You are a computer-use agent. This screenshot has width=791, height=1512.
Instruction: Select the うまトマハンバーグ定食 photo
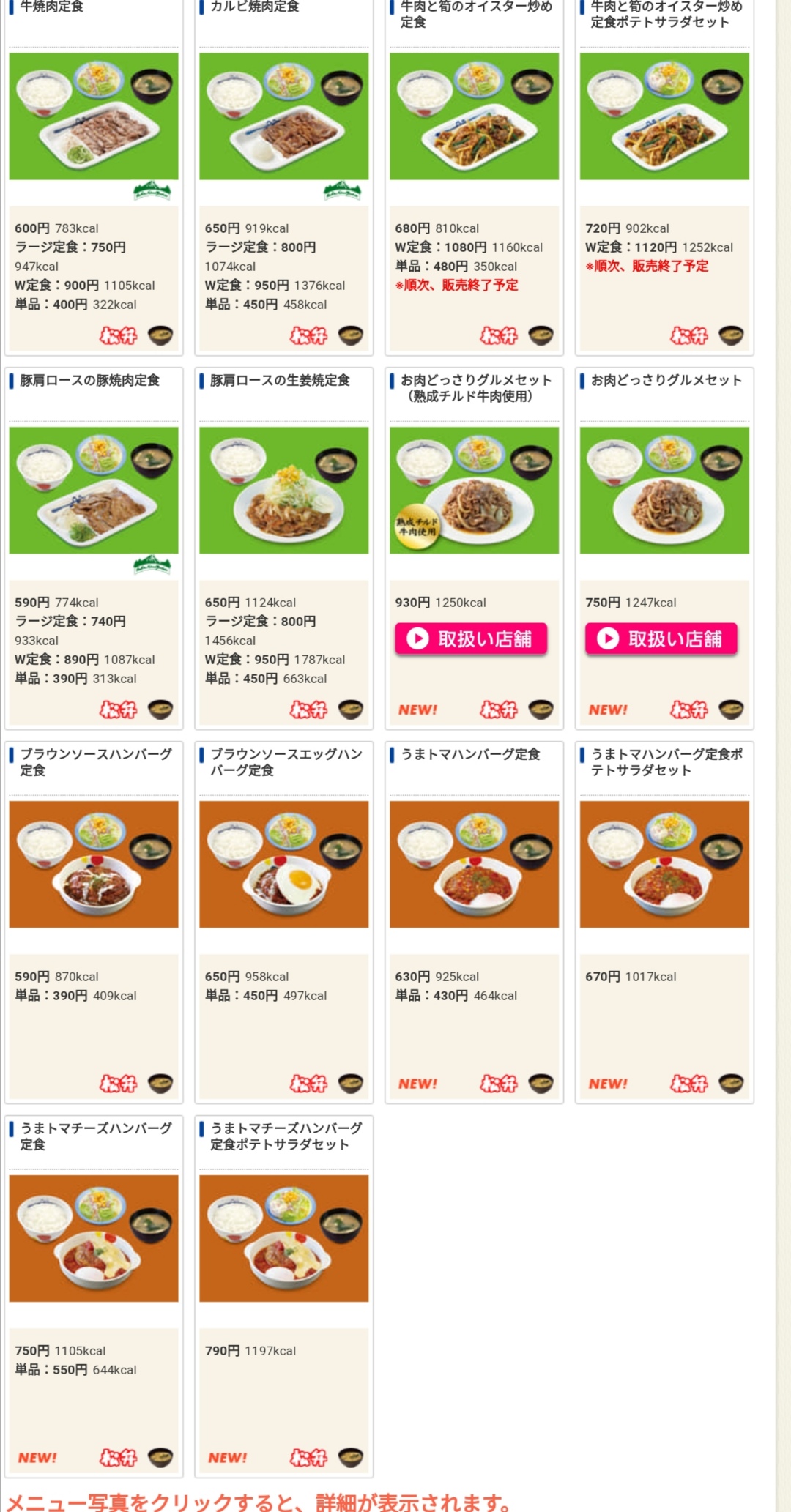(x=474, y=865)
